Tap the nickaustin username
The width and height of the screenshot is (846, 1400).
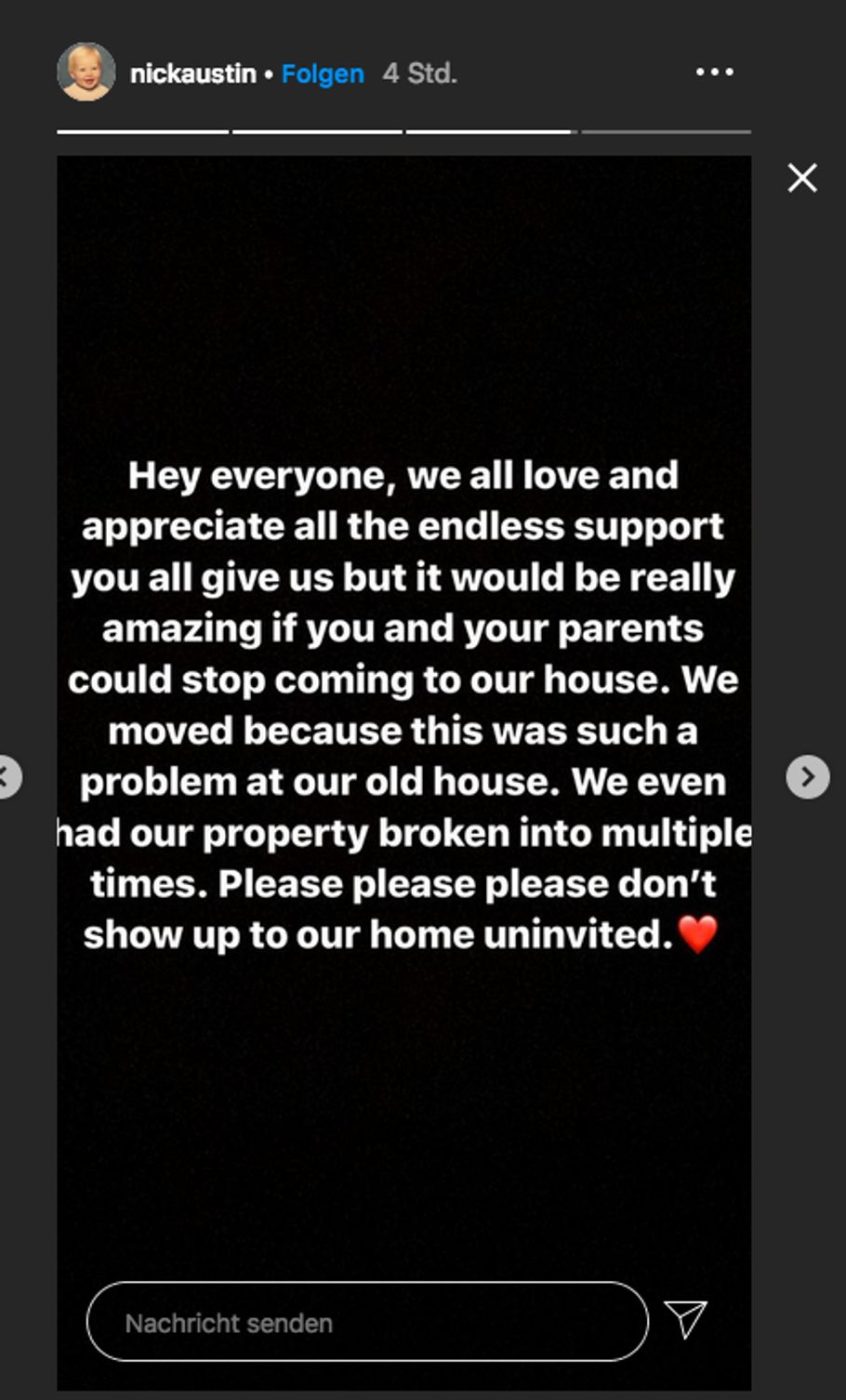click(192, 73)
